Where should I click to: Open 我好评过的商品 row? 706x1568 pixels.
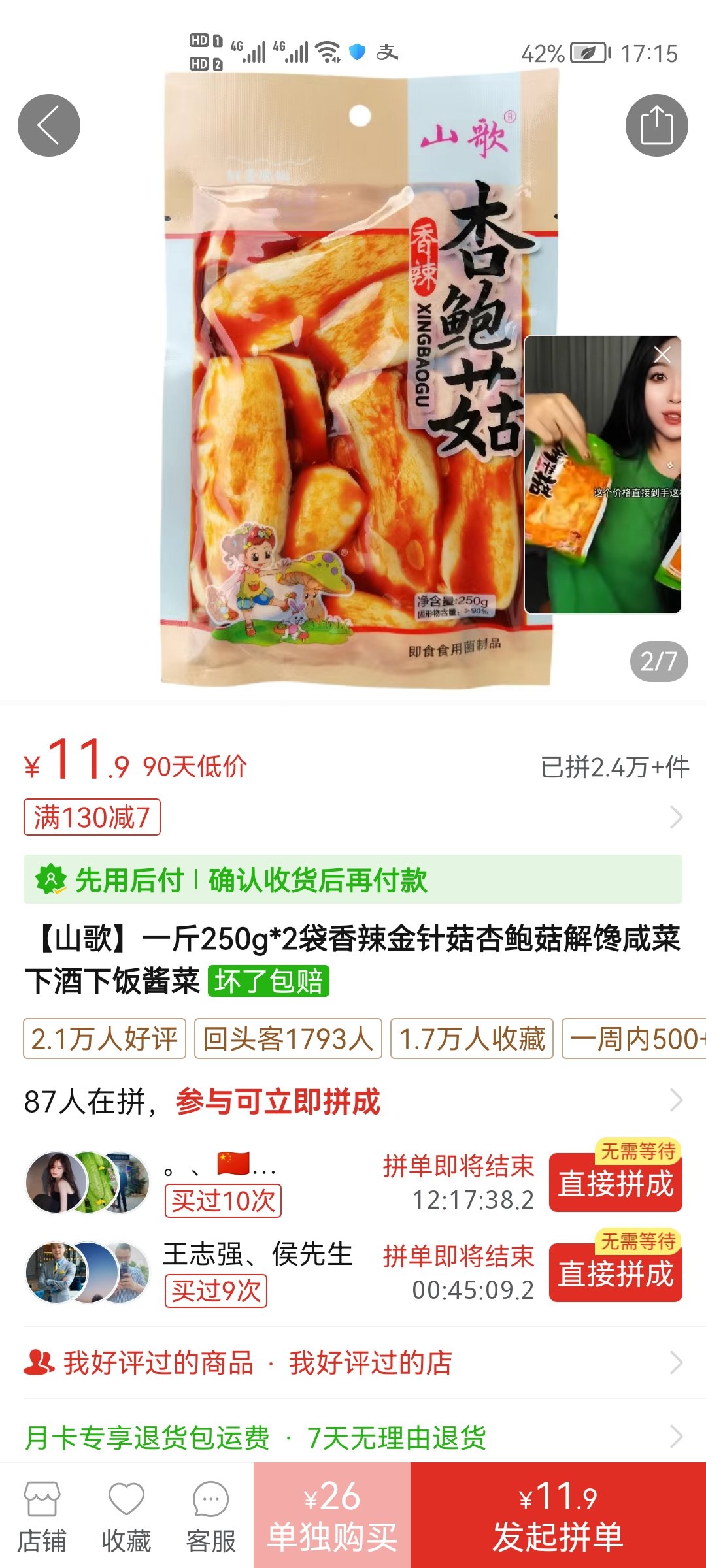[158, 1363]
